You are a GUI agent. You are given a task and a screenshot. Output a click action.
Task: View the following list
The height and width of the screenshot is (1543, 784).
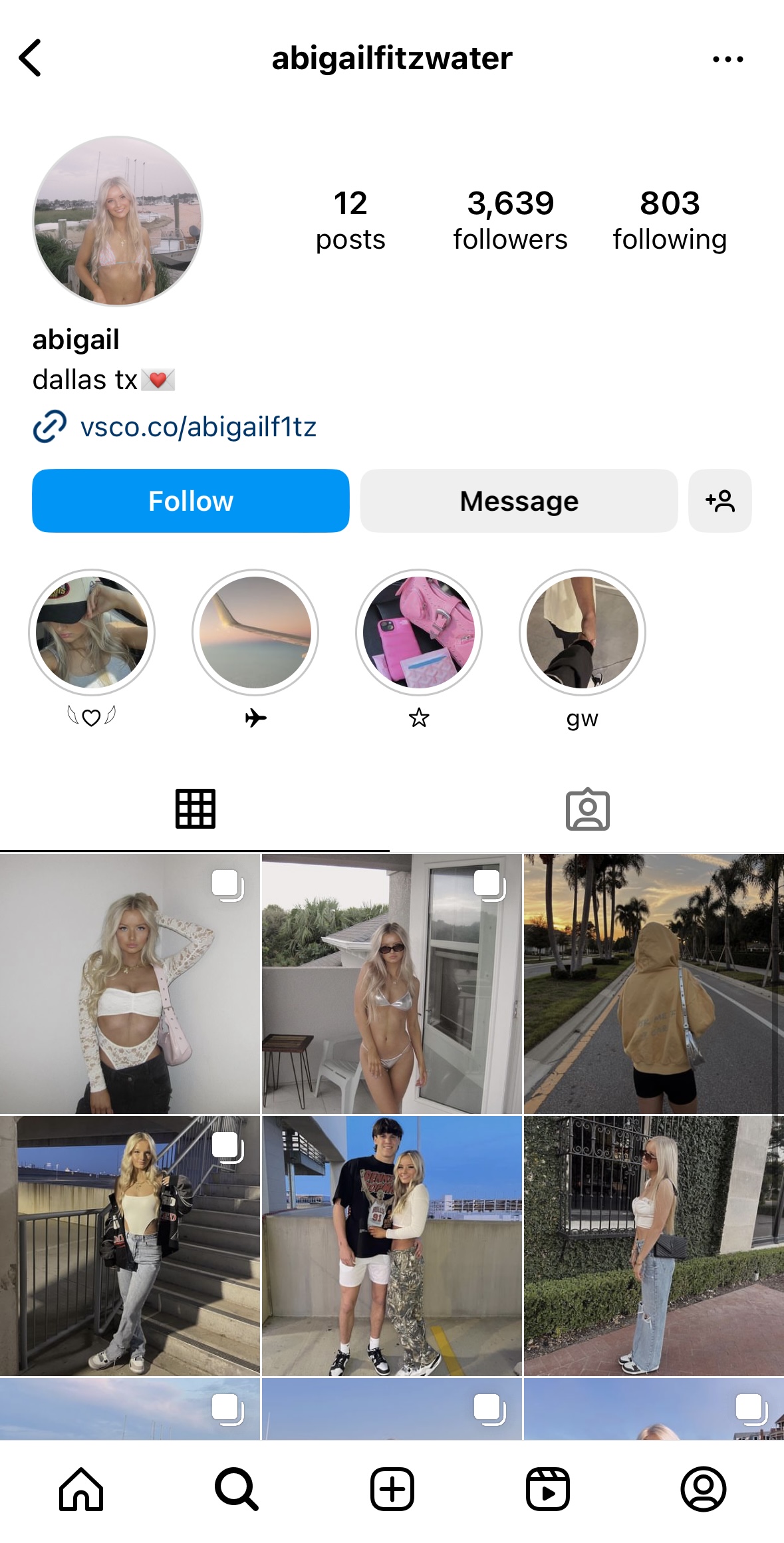tap(670, 220)
